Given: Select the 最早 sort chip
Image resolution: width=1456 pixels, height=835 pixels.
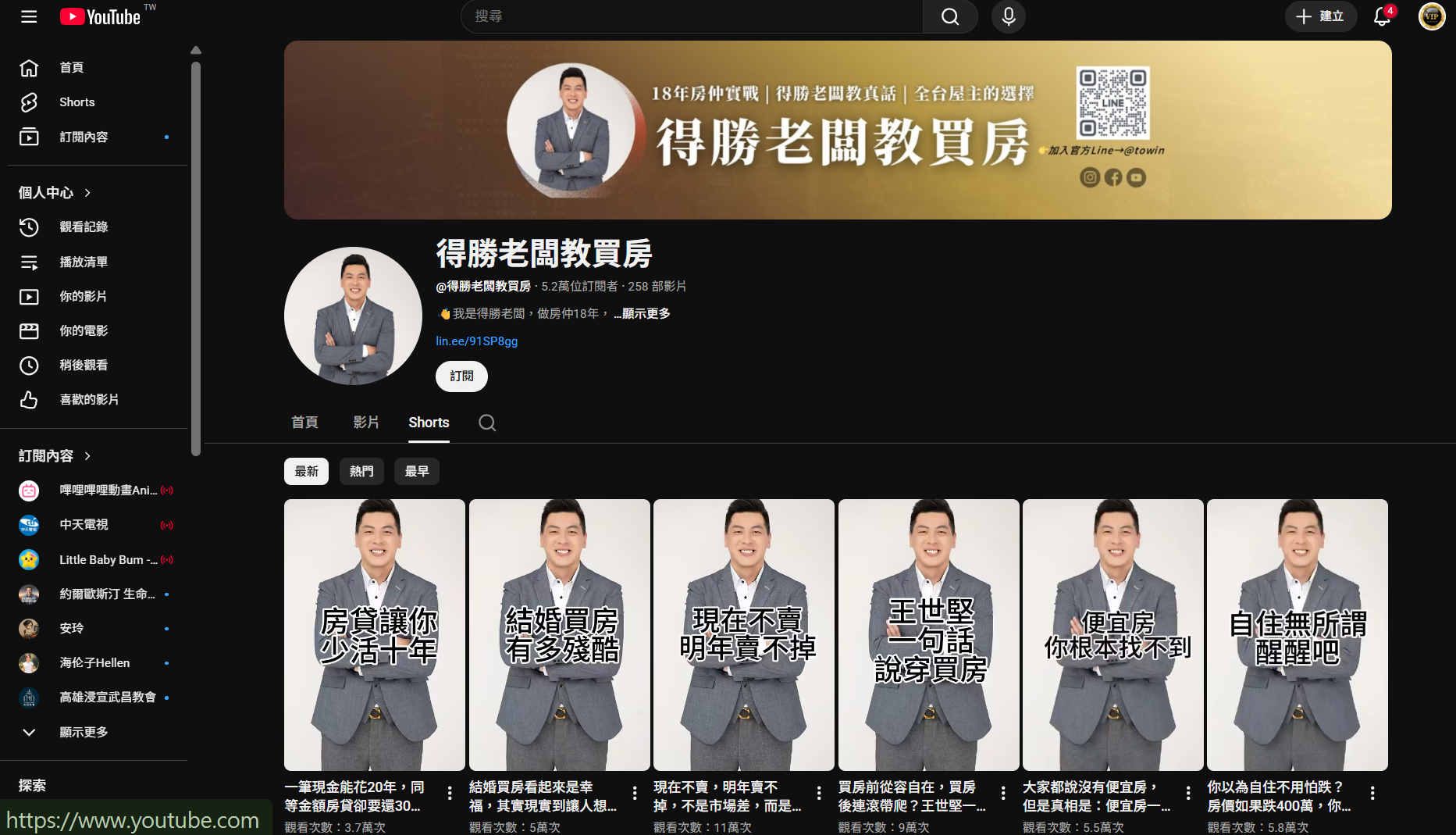Looking at the screenshot, I should point(417,472).
